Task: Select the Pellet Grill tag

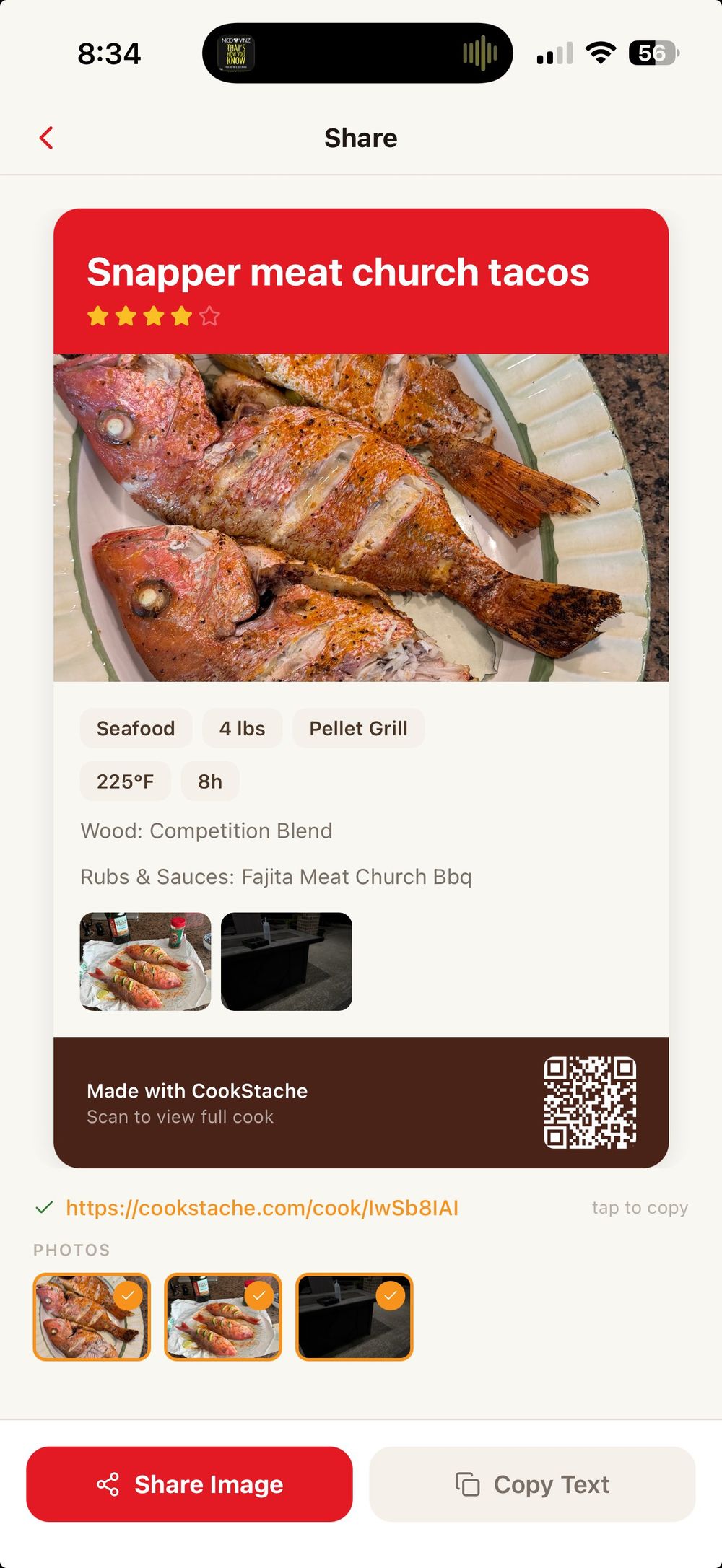Action: point(359,728)
